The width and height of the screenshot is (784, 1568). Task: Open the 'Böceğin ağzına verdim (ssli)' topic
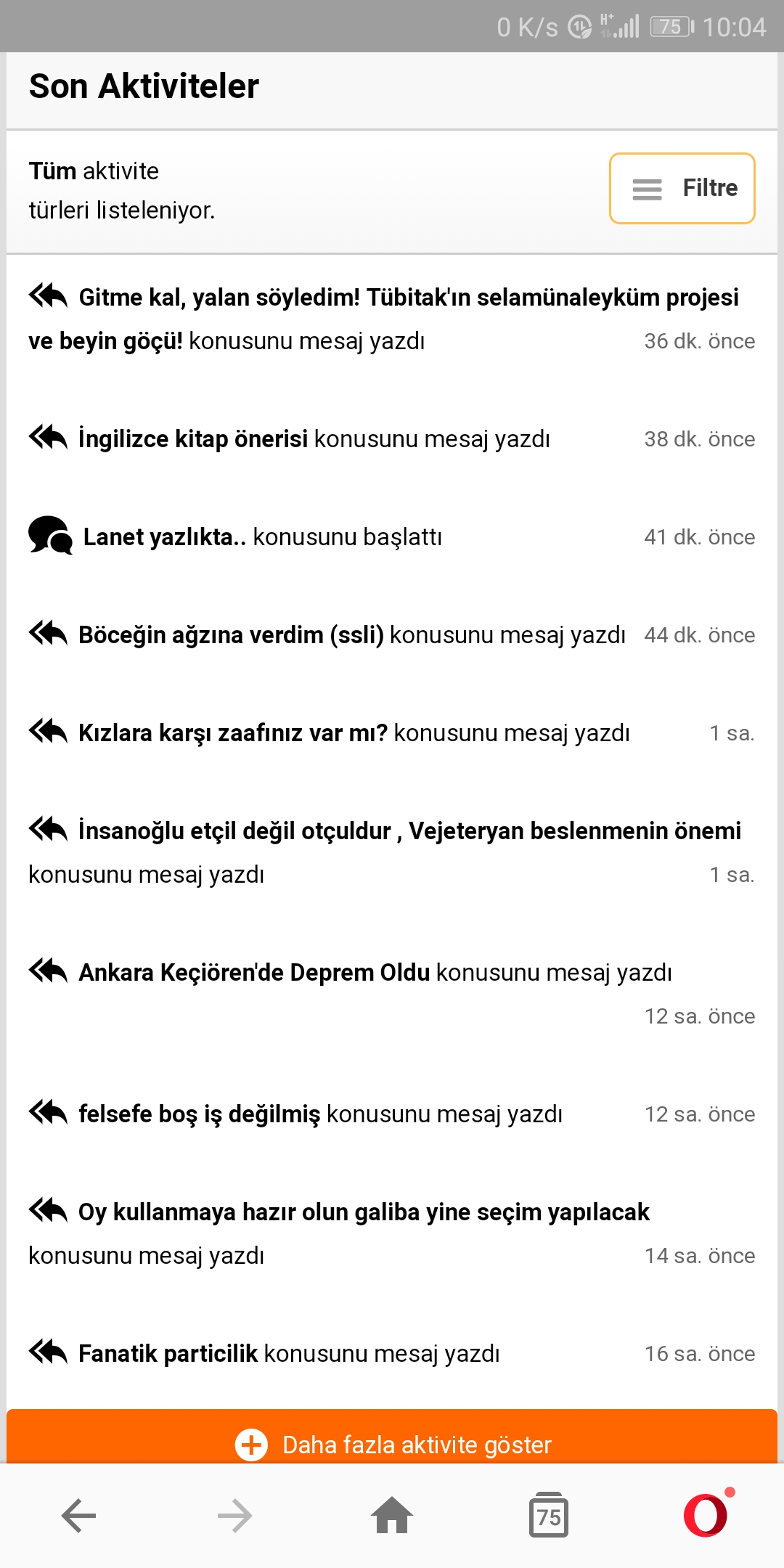pos(231,634)
